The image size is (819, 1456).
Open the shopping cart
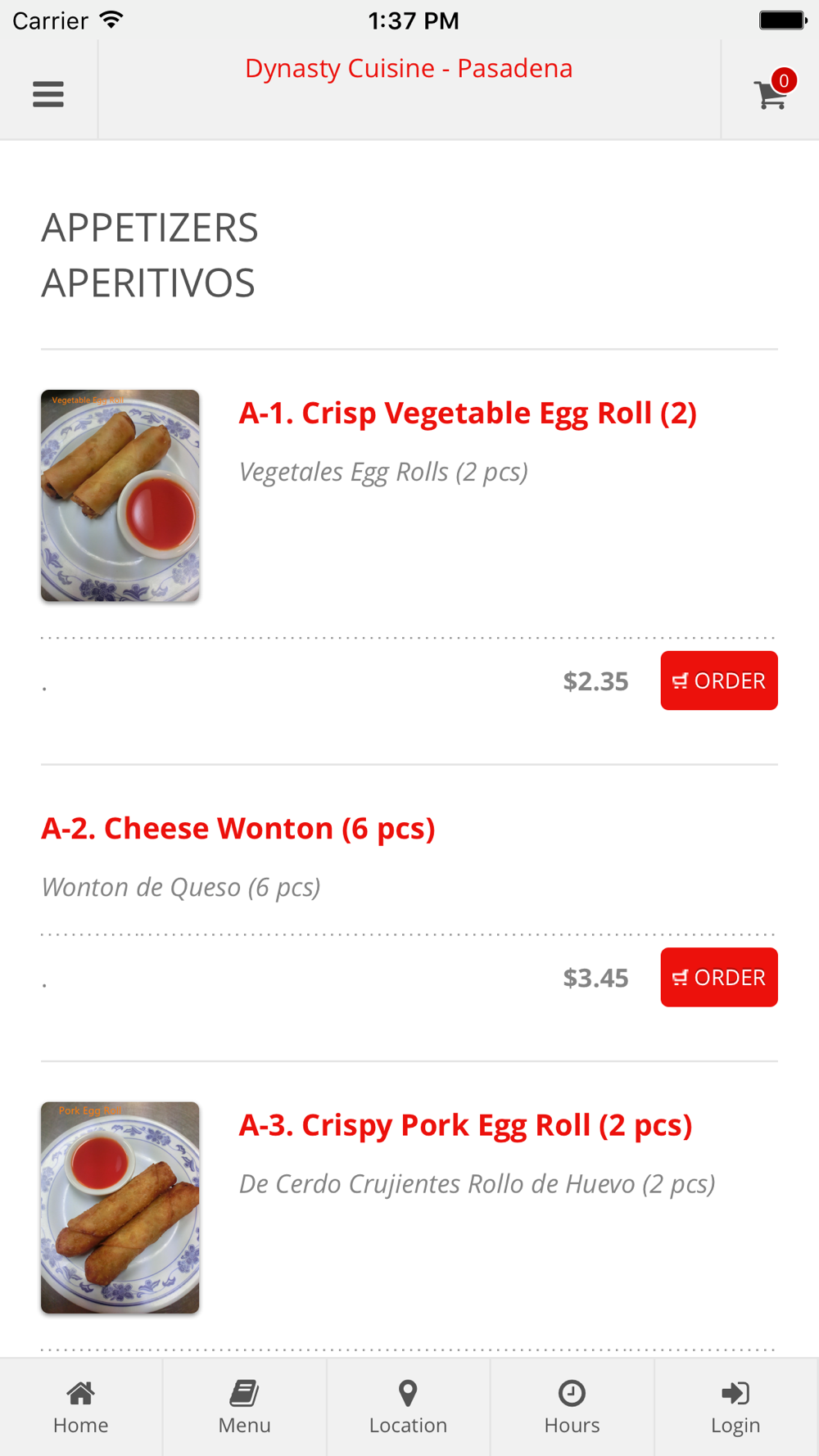click(771, 93)
